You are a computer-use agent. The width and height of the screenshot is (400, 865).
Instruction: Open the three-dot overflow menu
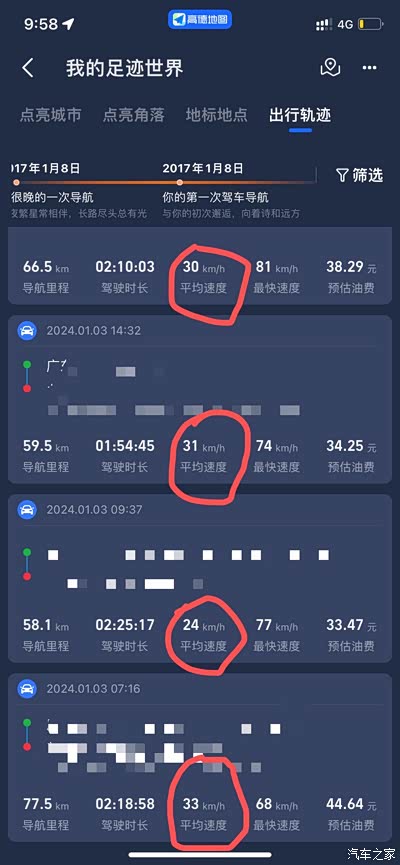tap(369, 68)
